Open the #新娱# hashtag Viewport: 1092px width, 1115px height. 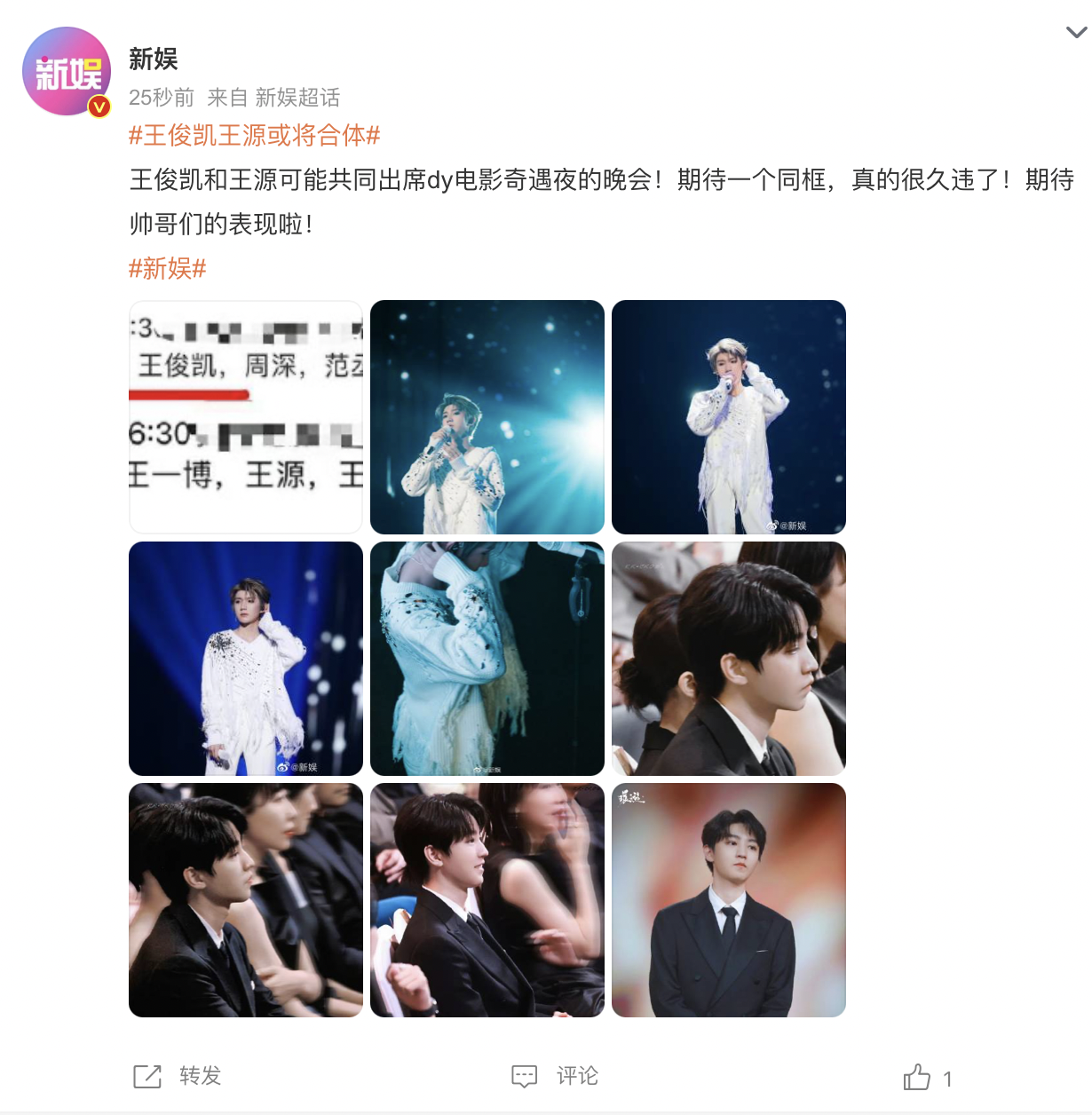[x=168, y=268]
